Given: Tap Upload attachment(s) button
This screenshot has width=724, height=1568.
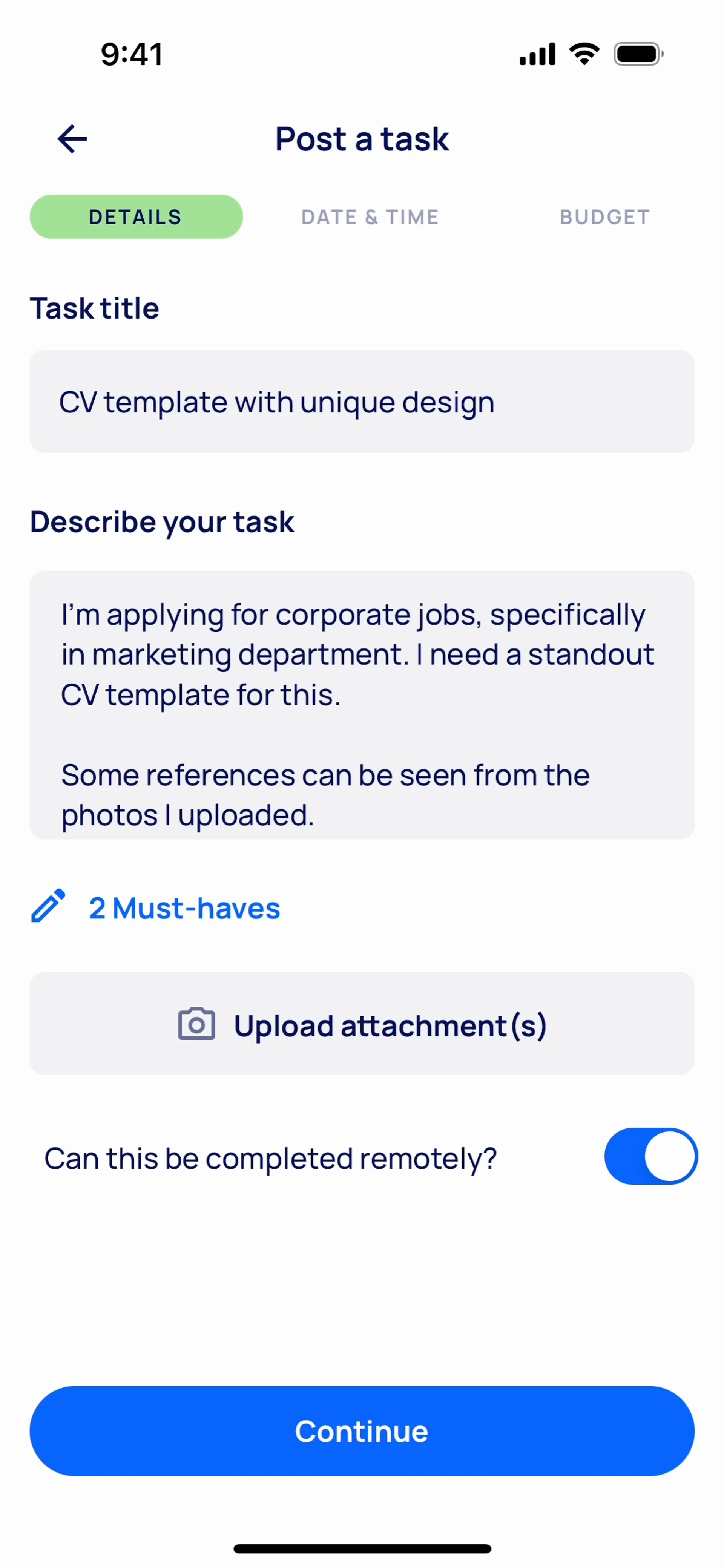Looking at the screenshot, I should tap(362, 1024).
